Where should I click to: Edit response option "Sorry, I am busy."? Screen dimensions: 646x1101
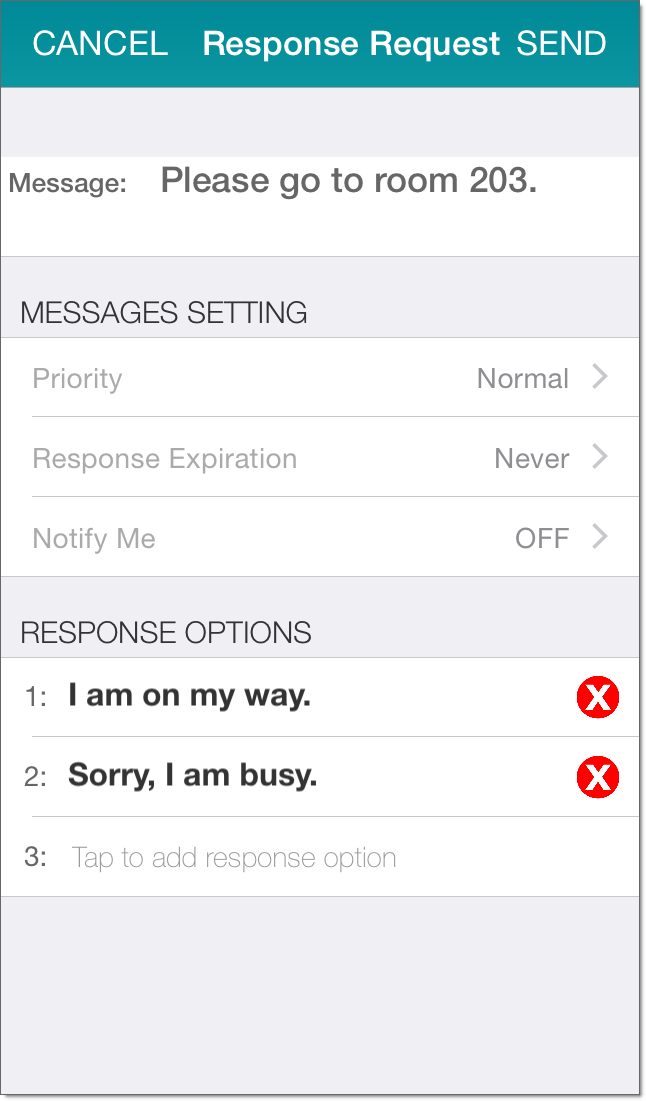tap(193, 776)
